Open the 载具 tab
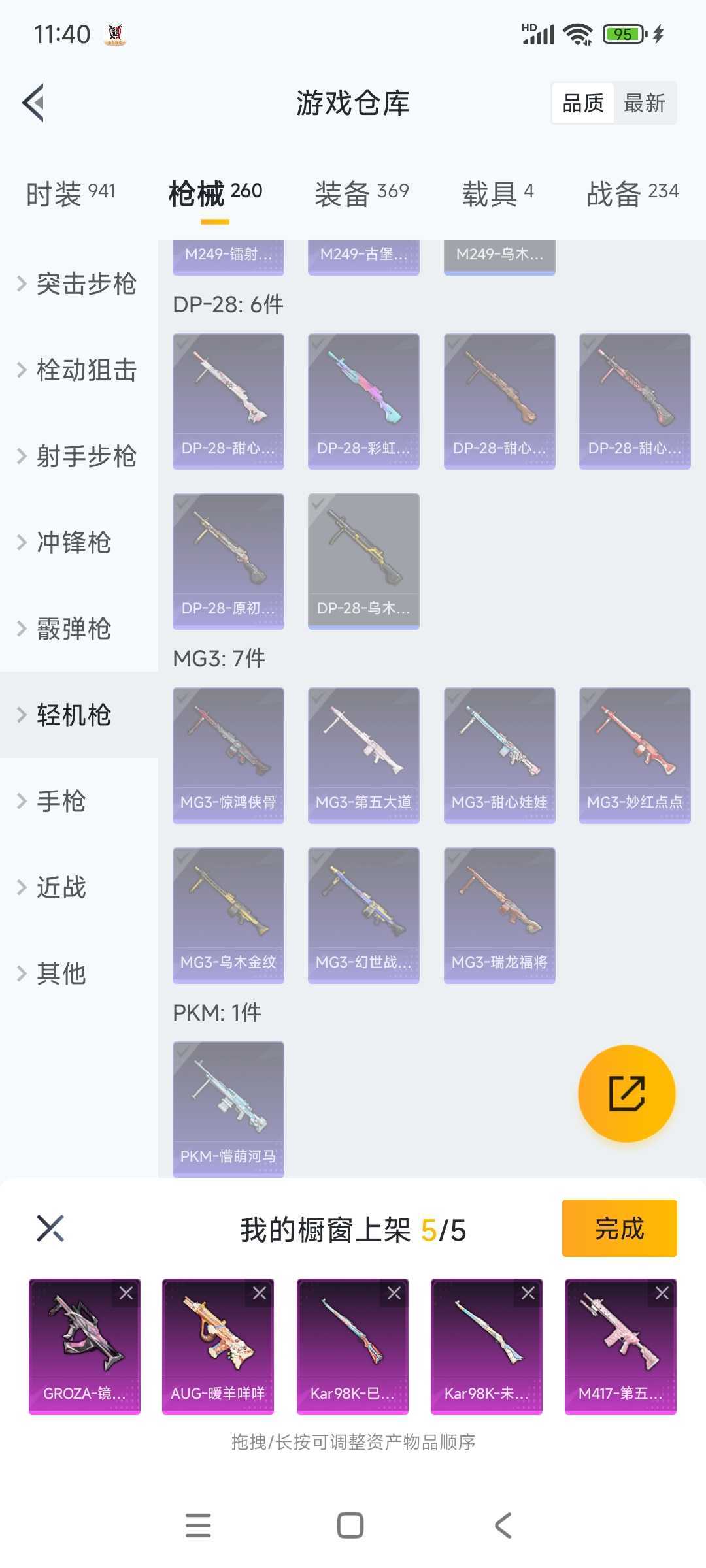706x1568 pixels. pos(497,193)
